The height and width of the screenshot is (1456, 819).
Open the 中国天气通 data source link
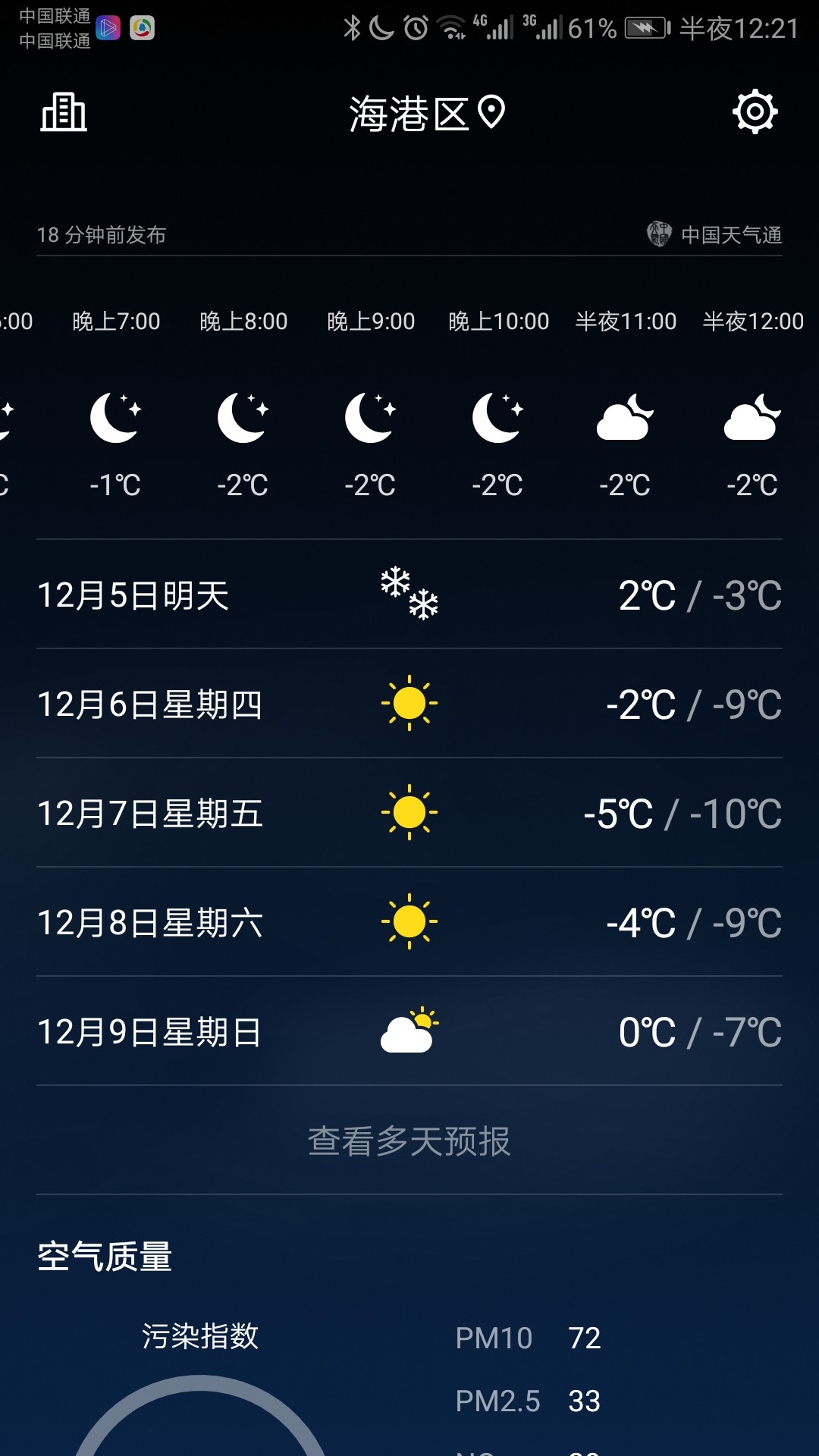click(715, 235)
